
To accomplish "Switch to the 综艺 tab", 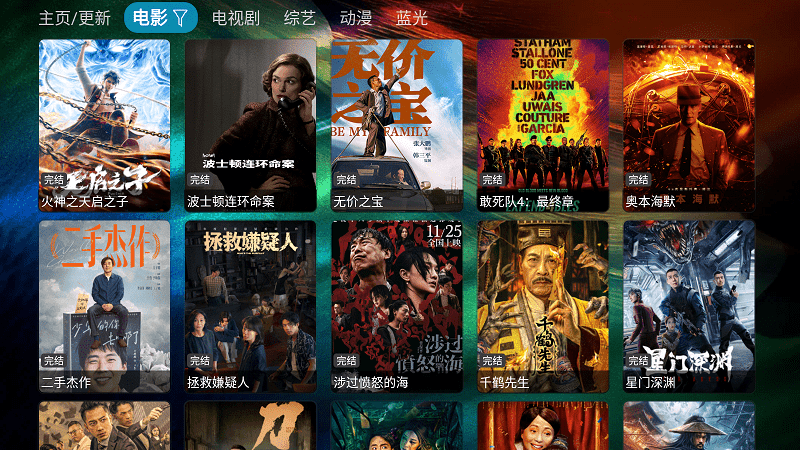I will pyautogui.click(x=299, y=18).
